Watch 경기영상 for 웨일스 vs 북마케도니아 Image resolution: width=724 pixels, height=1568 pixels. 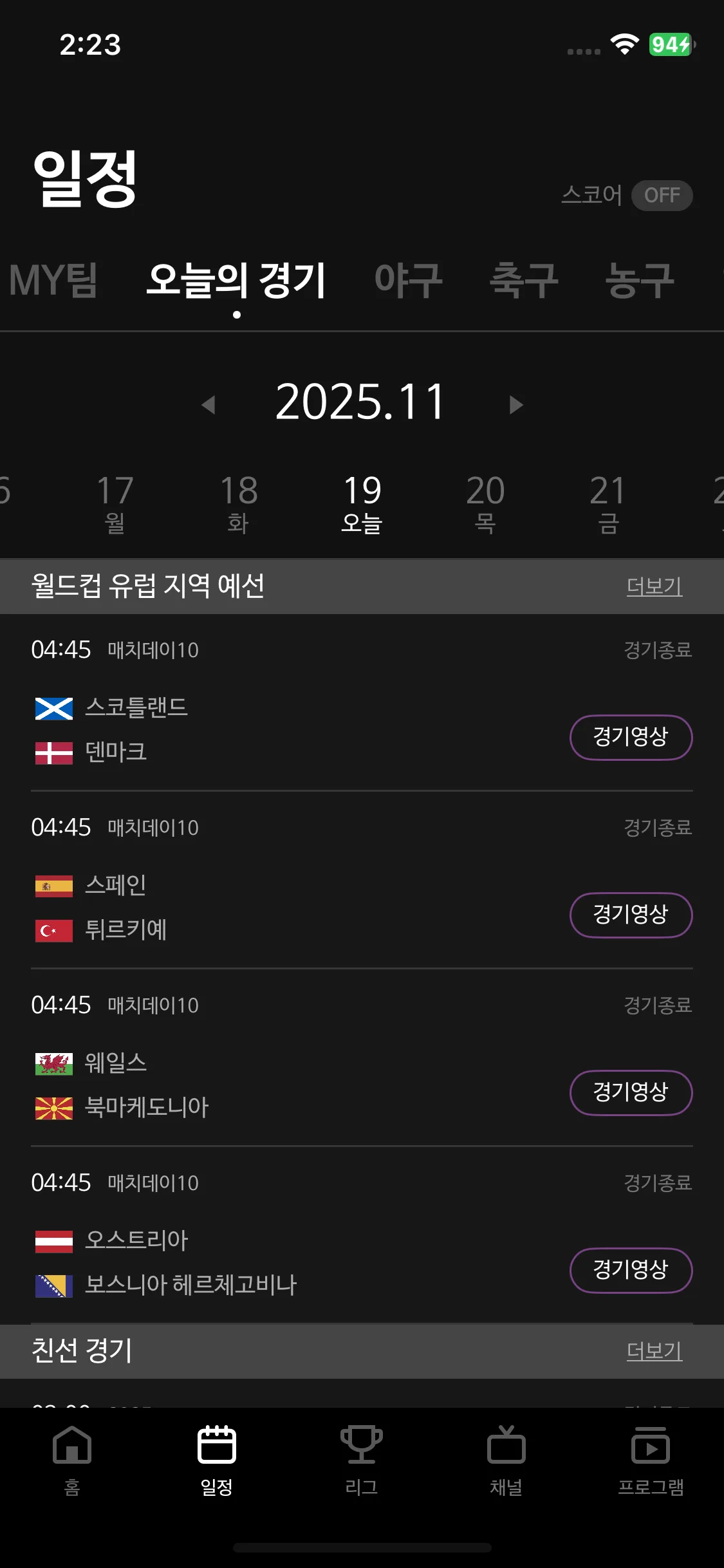pyautogui.click(x=631, y=1092)
